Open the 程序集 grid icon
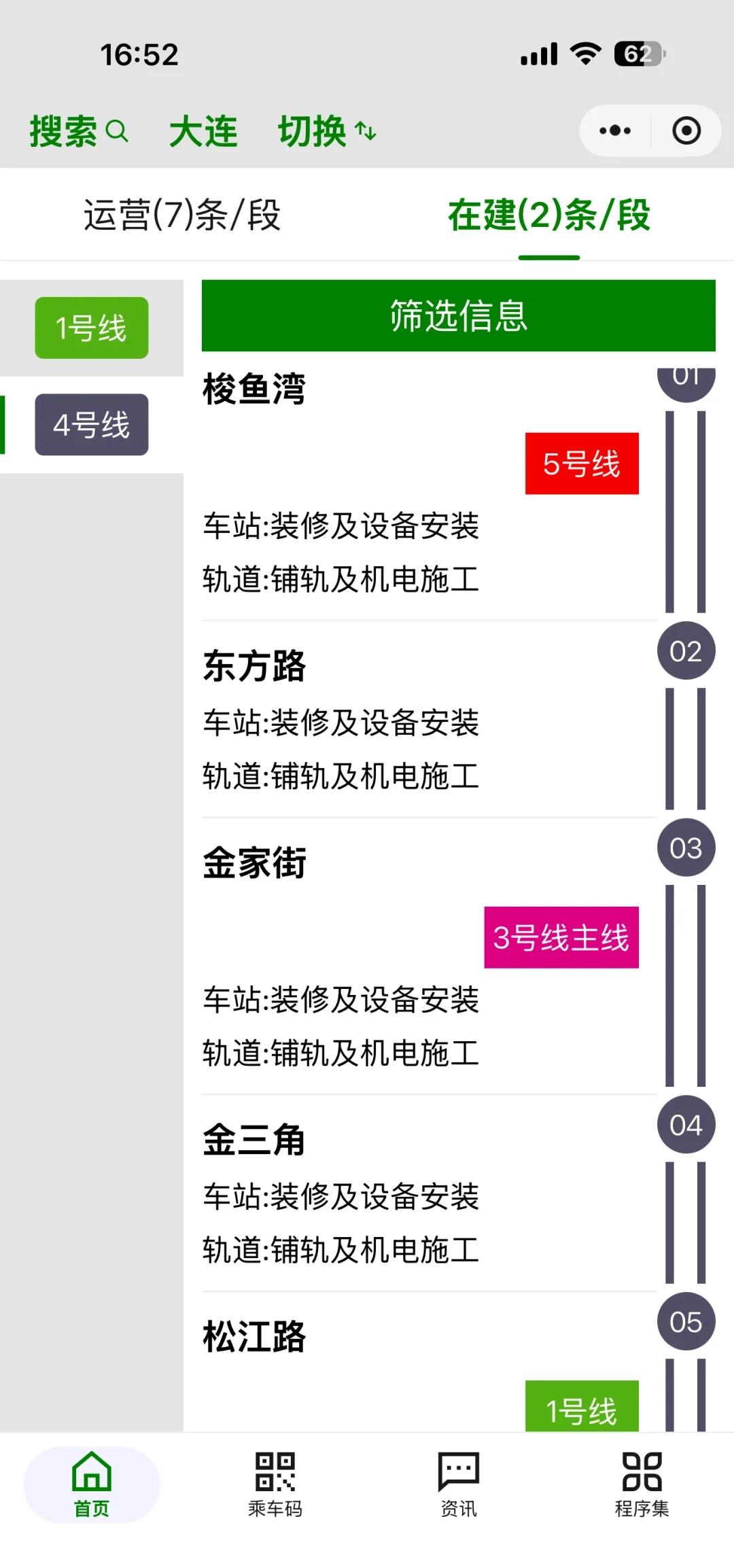The height and width of the screenshot is (1568, 734). click(x=642, y=1468)
